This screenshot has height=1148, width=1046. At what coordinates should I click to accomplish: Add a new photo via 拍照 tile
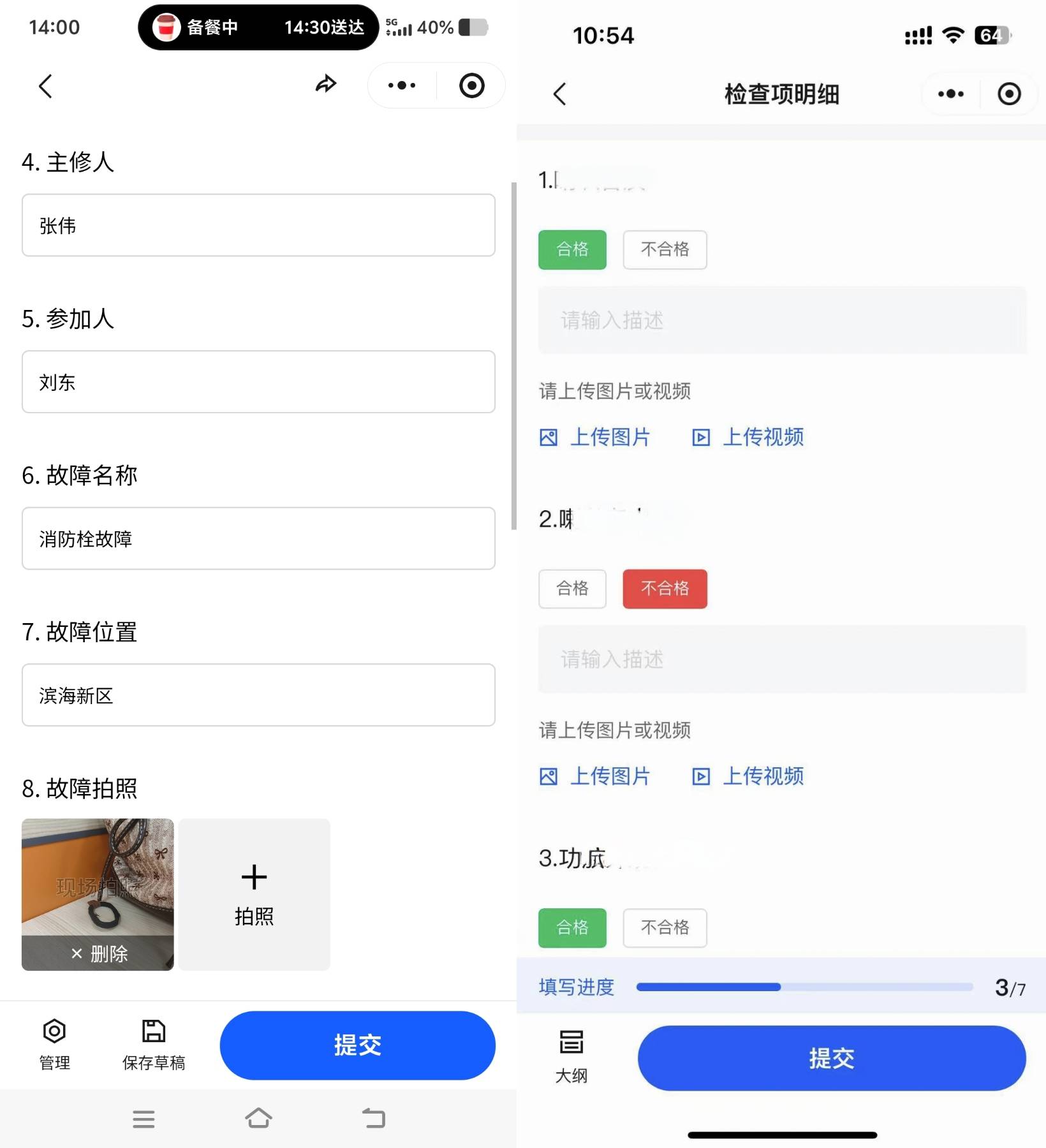254,894
